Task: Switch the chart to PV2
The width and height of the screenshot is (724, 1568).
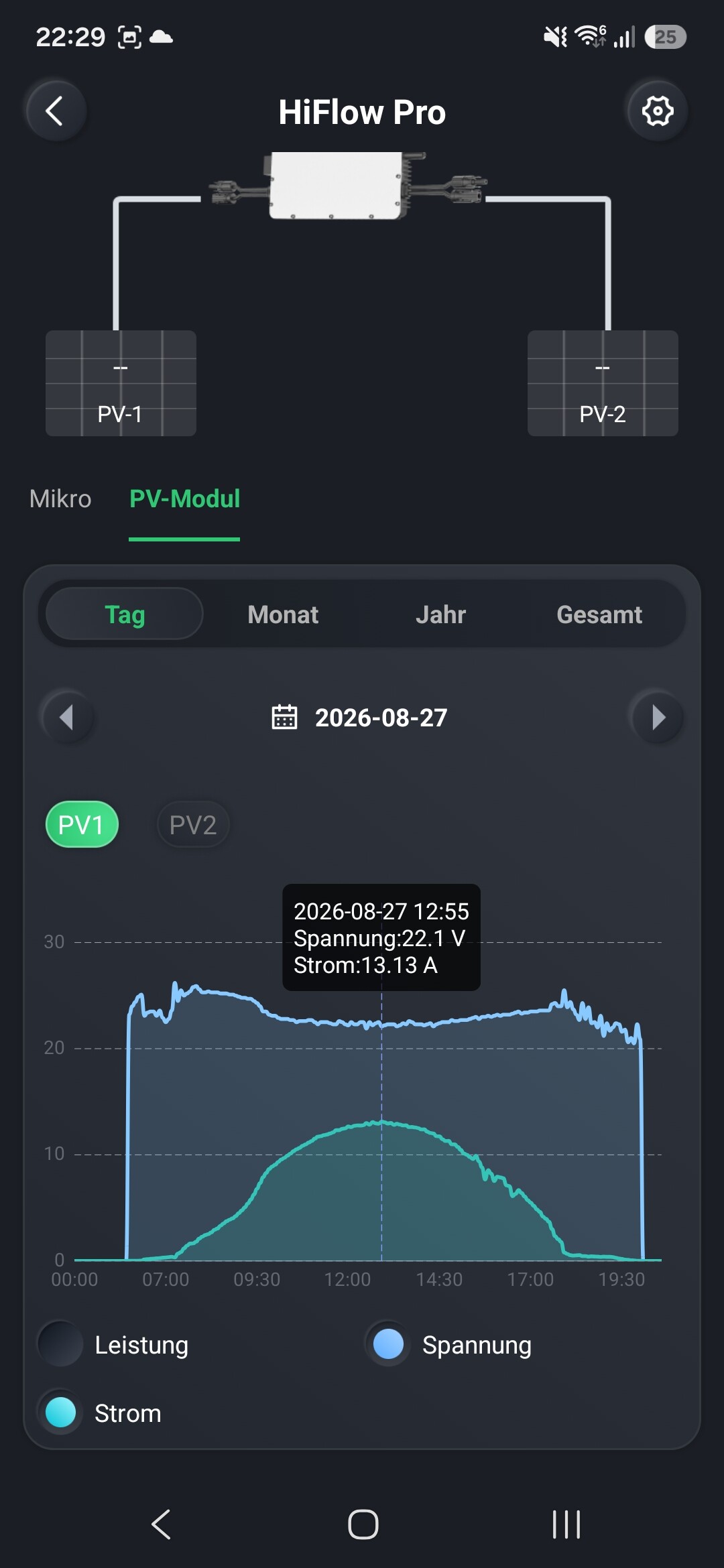Action: point(193,824)
